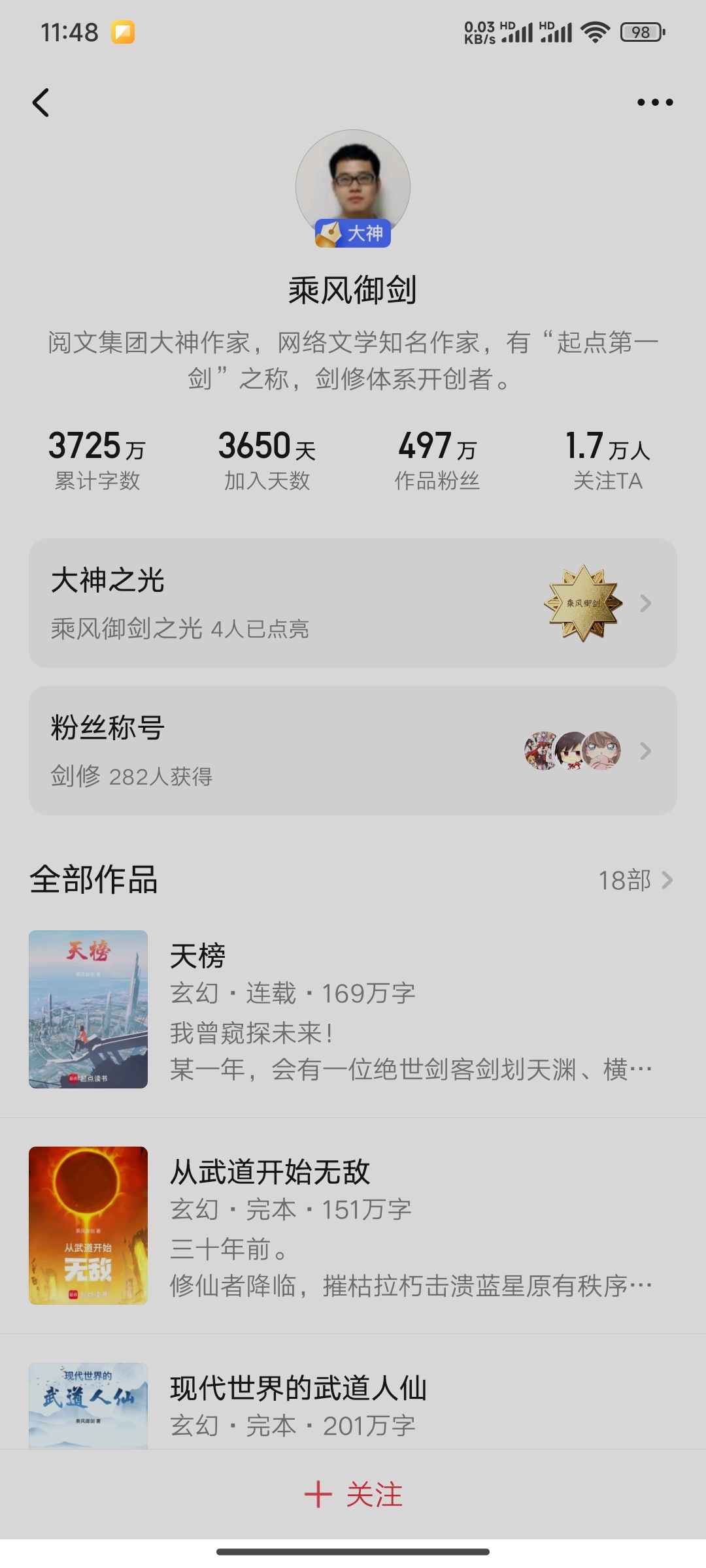Open the novel 天榜

[353, 1009]
